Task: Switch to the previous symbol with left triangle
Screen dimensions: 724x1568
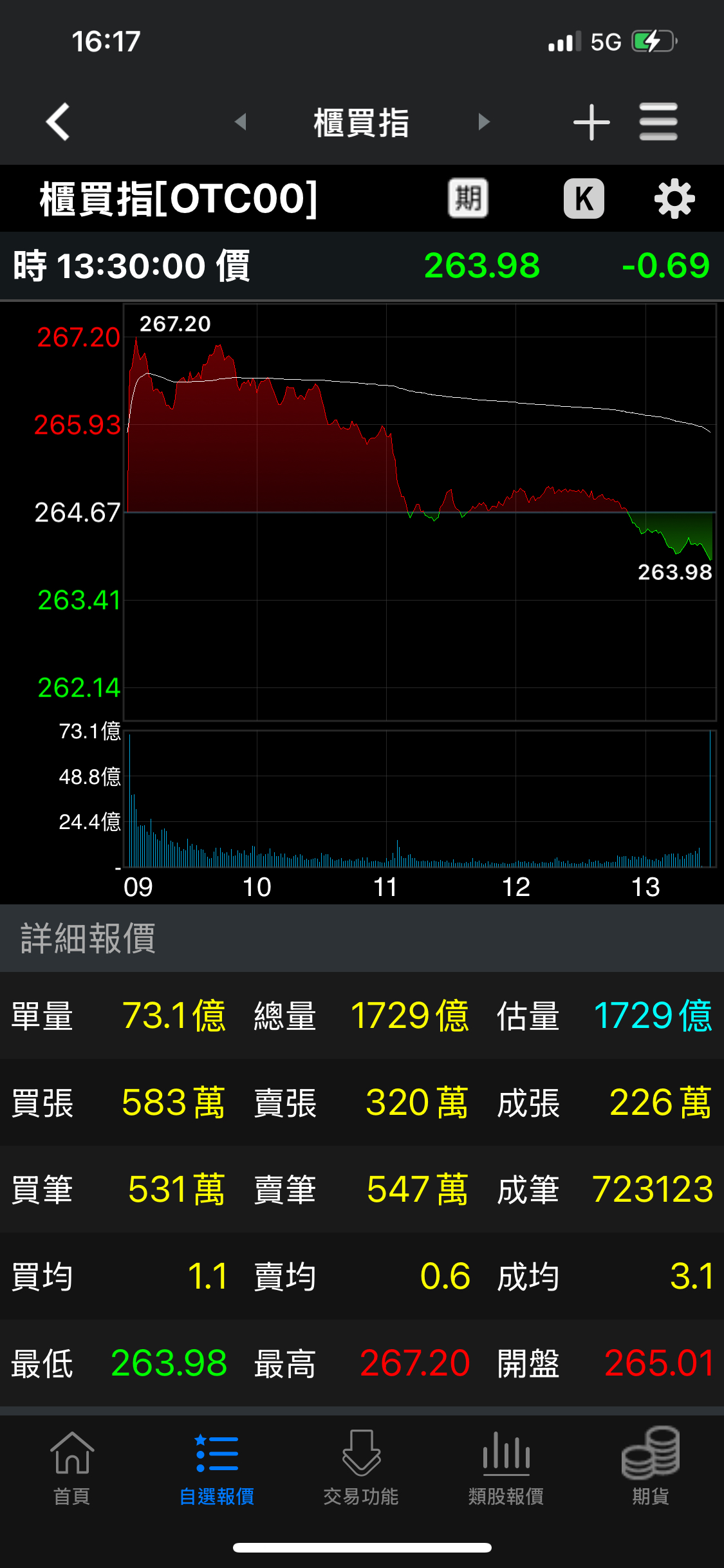Action: pyautogui.click(x=241, y=121)
